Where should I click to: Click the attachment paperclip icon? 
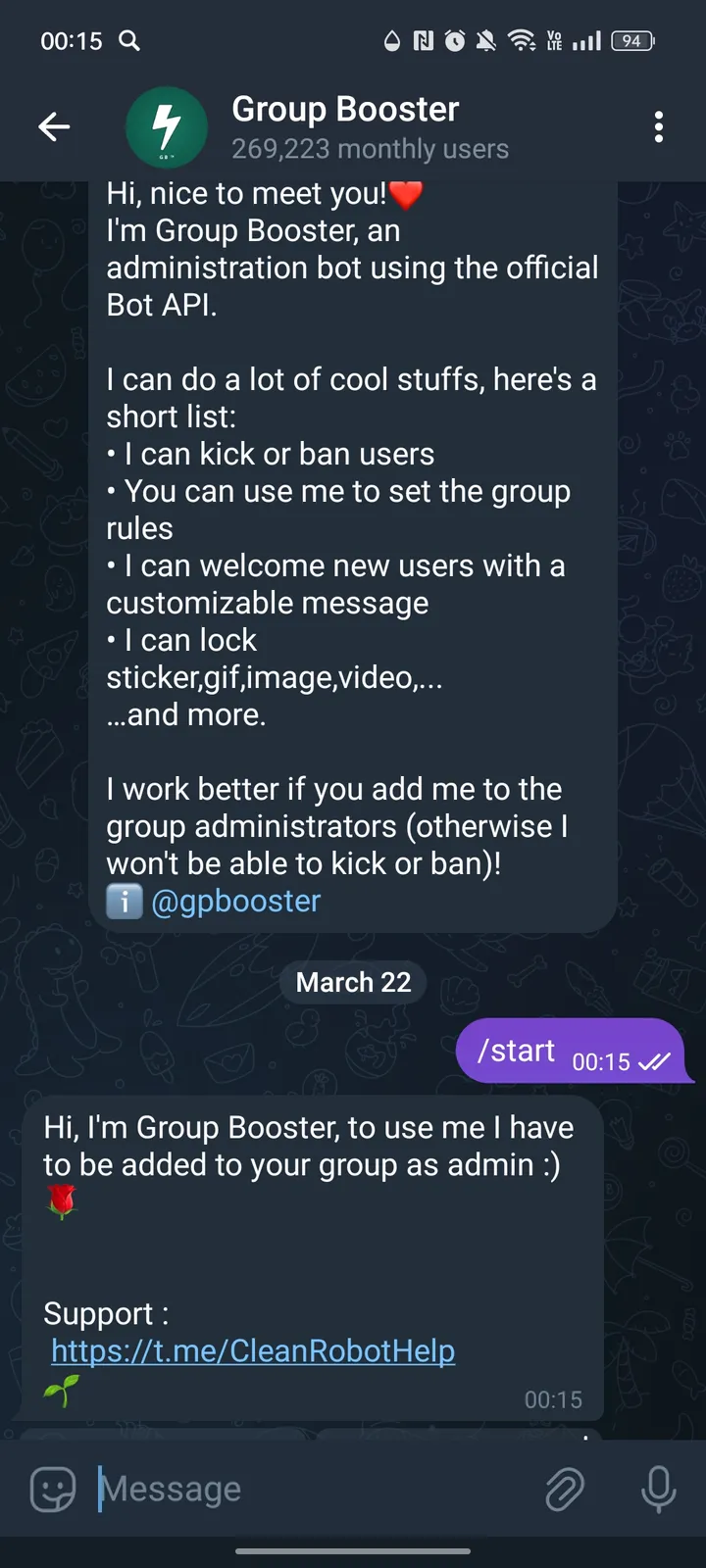point(566,1489)
